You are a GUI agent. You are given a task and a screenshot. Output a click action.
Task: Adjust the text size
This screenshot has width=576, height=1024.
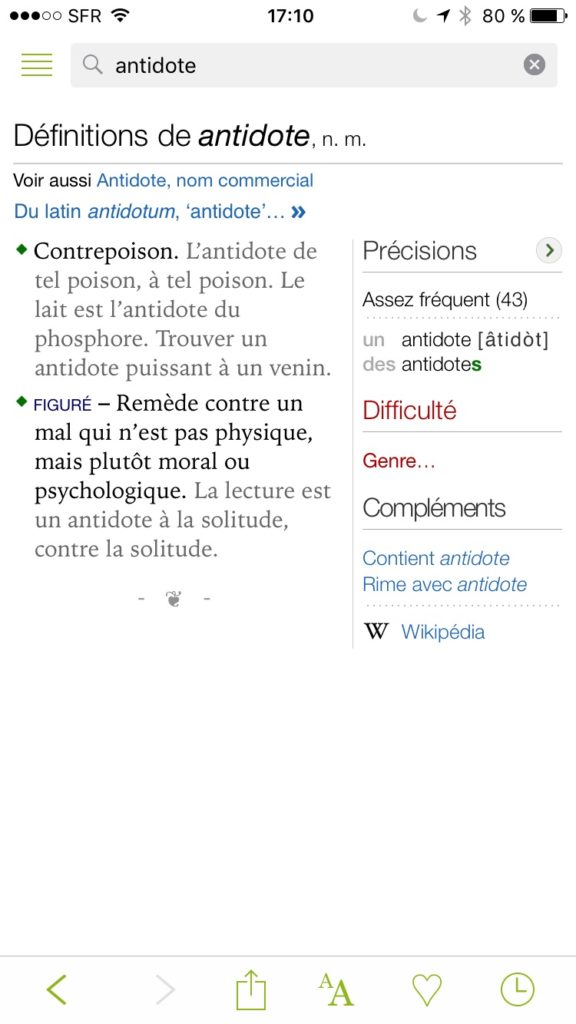click(x=336, y=989)
